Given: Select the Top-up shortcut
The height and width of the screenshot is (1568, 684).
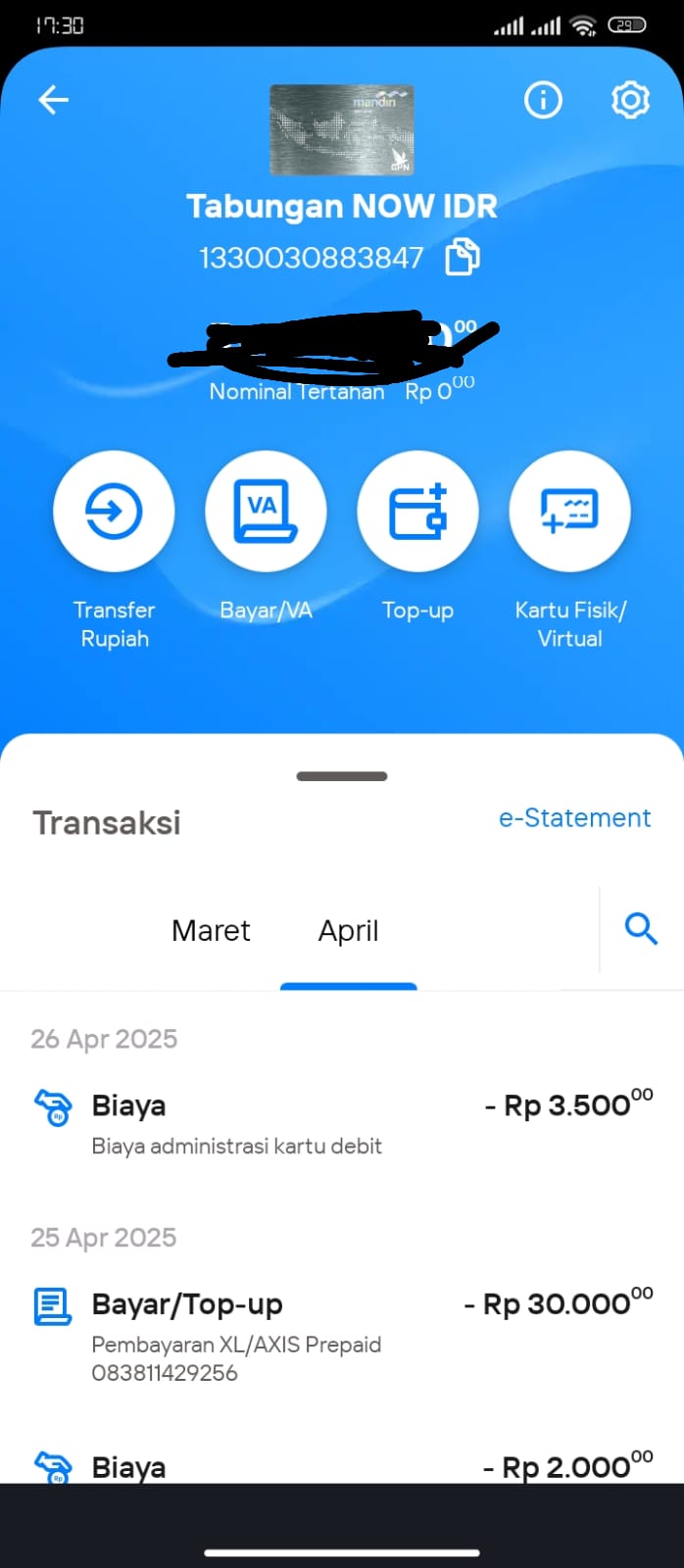Looking at the screenshot, I should (x=417, y=511).
